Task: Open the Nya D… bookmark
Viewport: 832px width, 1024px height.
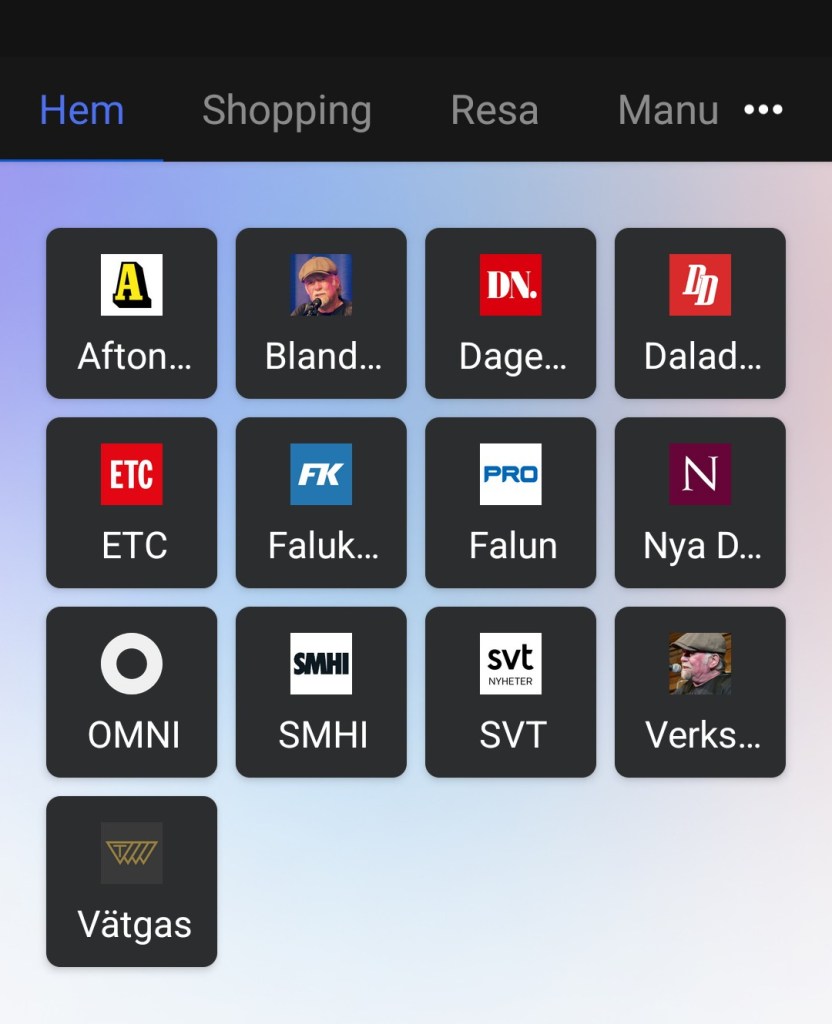Action: [700, 502]
